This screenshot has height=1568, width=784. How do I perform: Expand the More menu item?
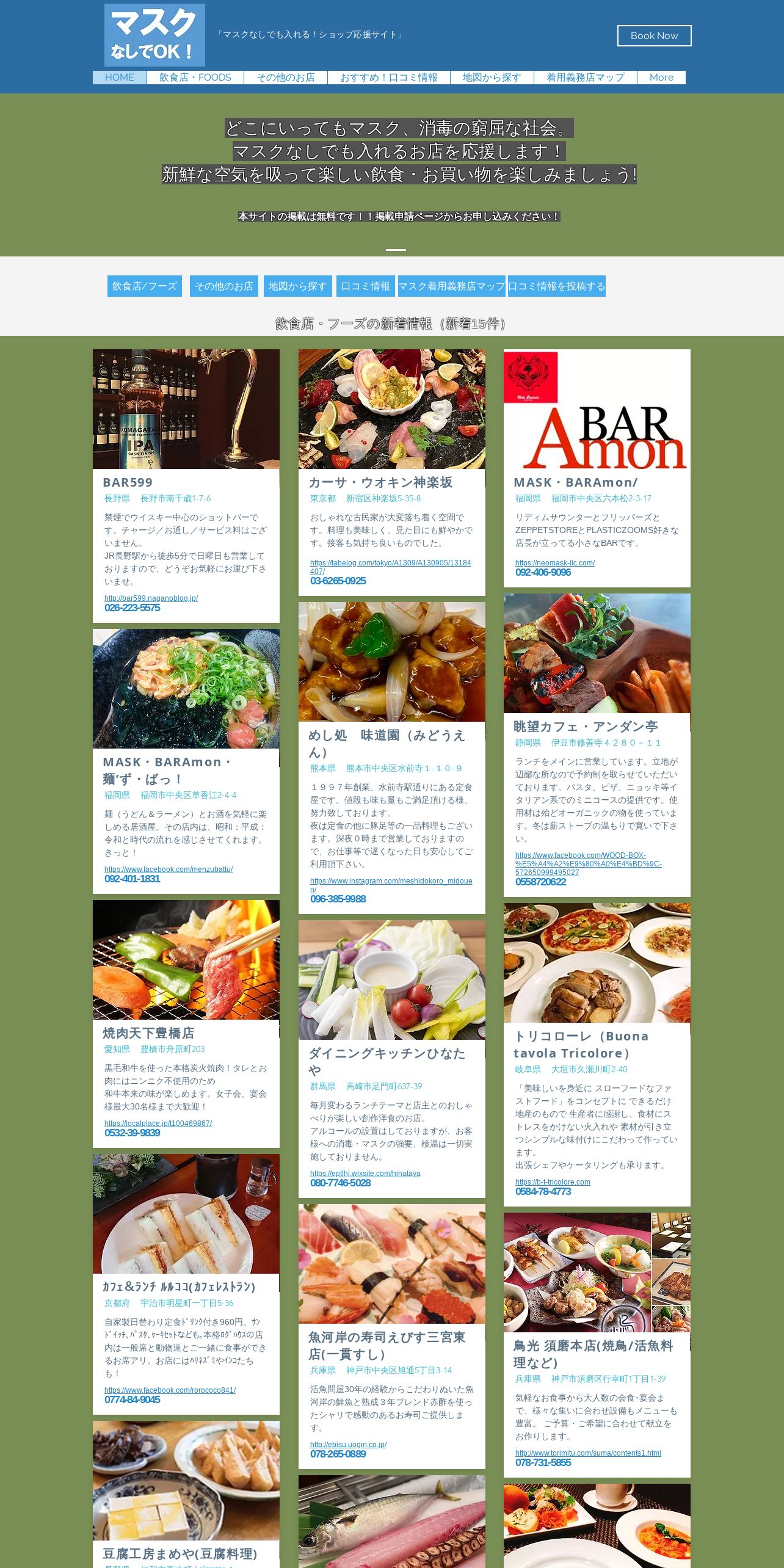point(661,78)
